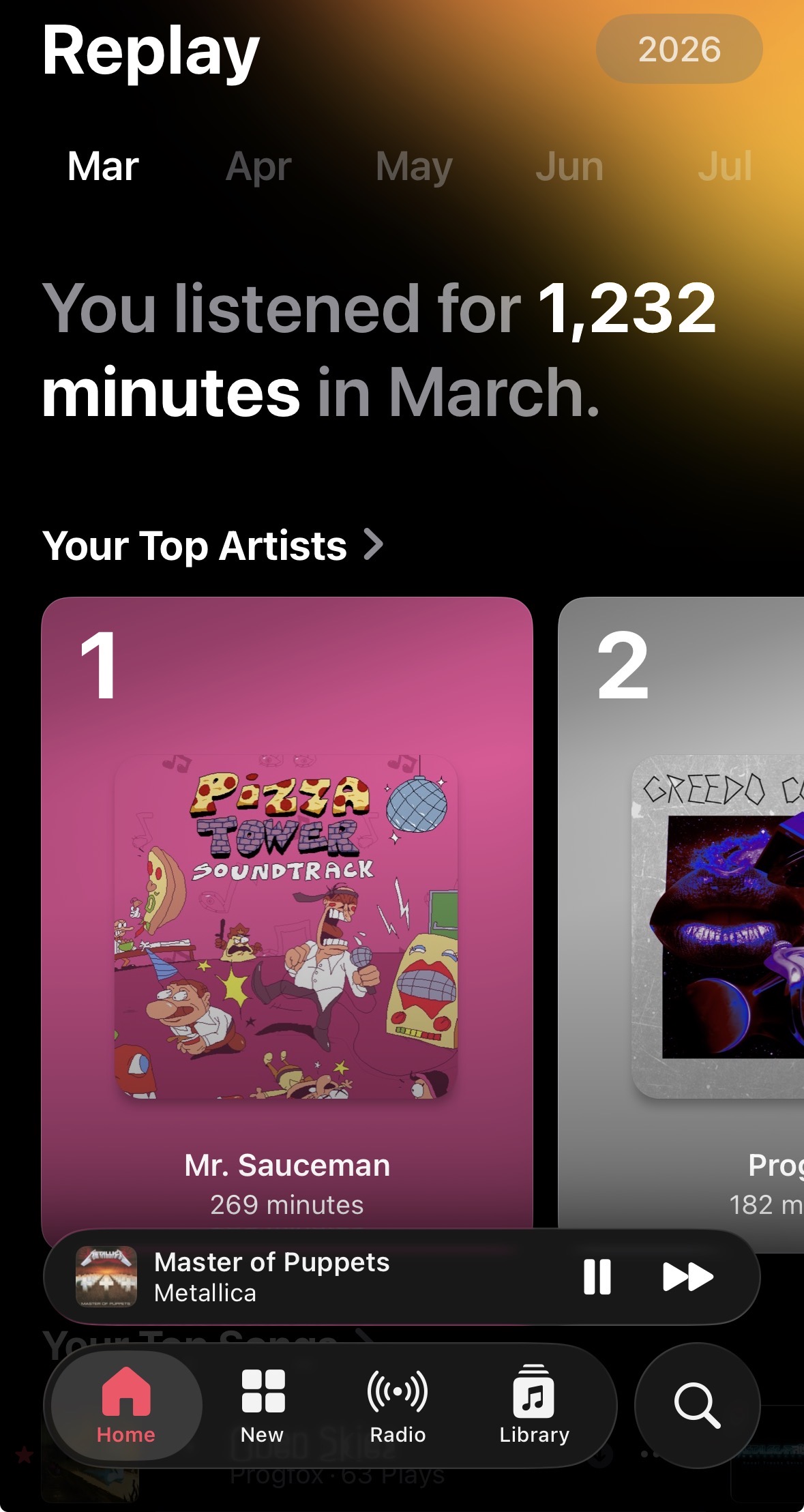
Task: Pause Master of Puppets playback
Action: coord(597,1277)
